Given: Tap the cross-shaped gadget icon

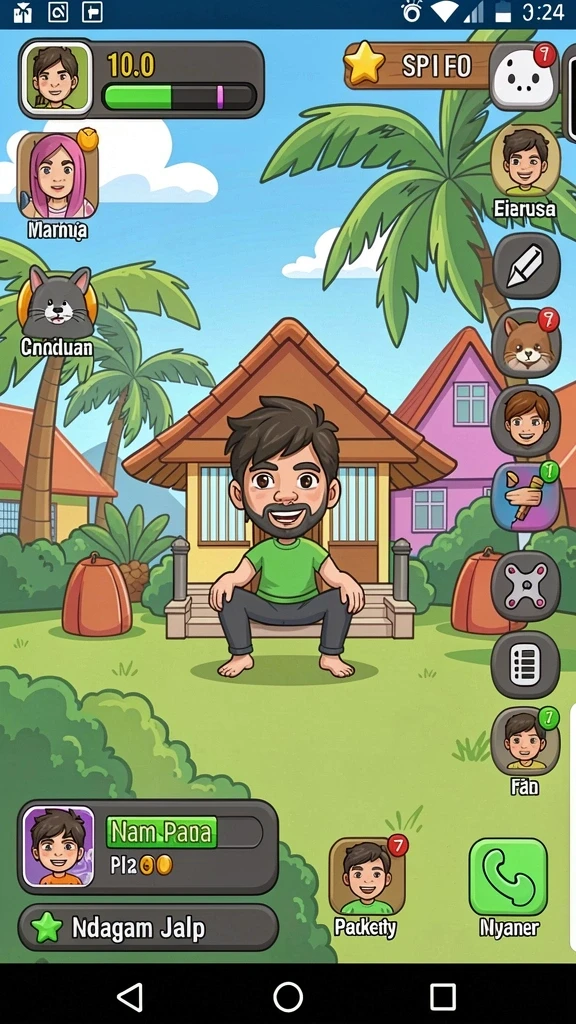Looking at the screenshot, I should click(526, 586).
